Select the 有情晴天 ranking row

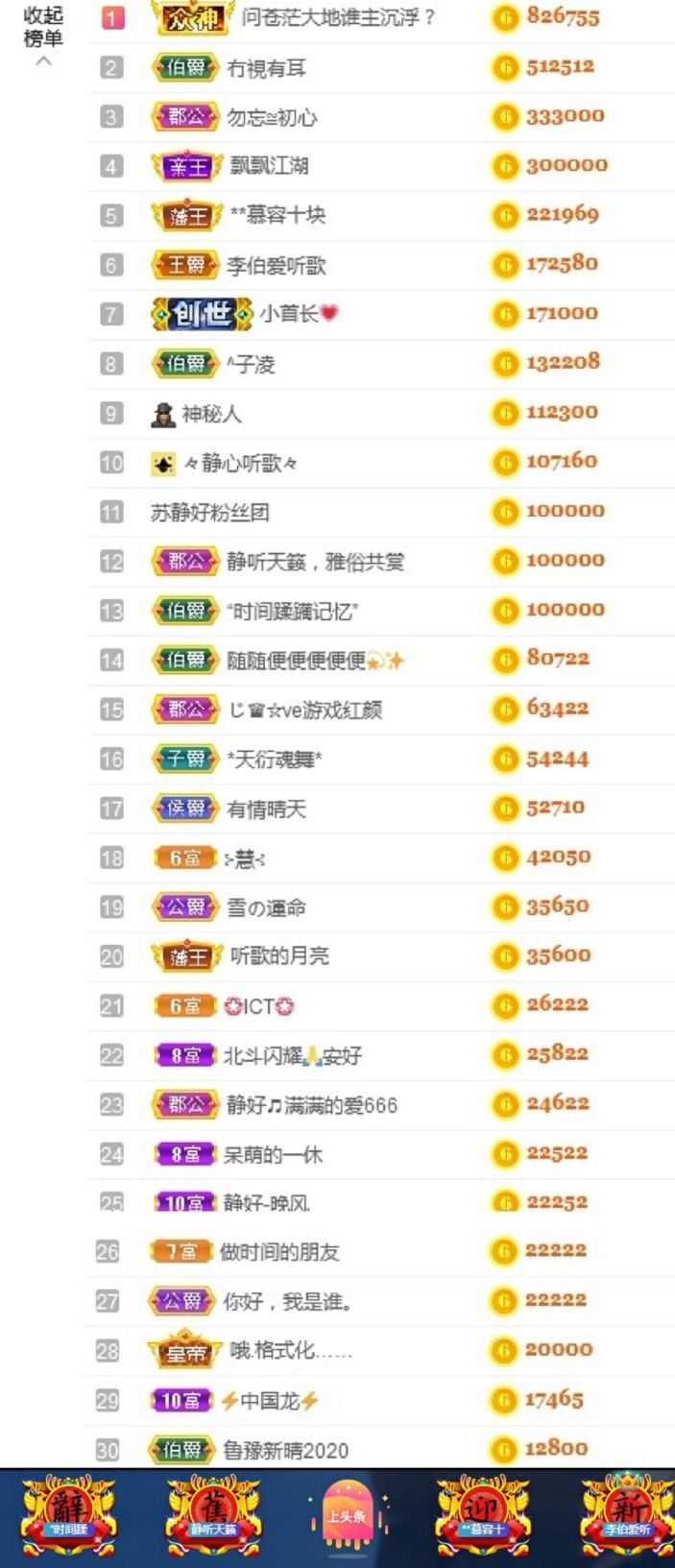pos(266,809)
